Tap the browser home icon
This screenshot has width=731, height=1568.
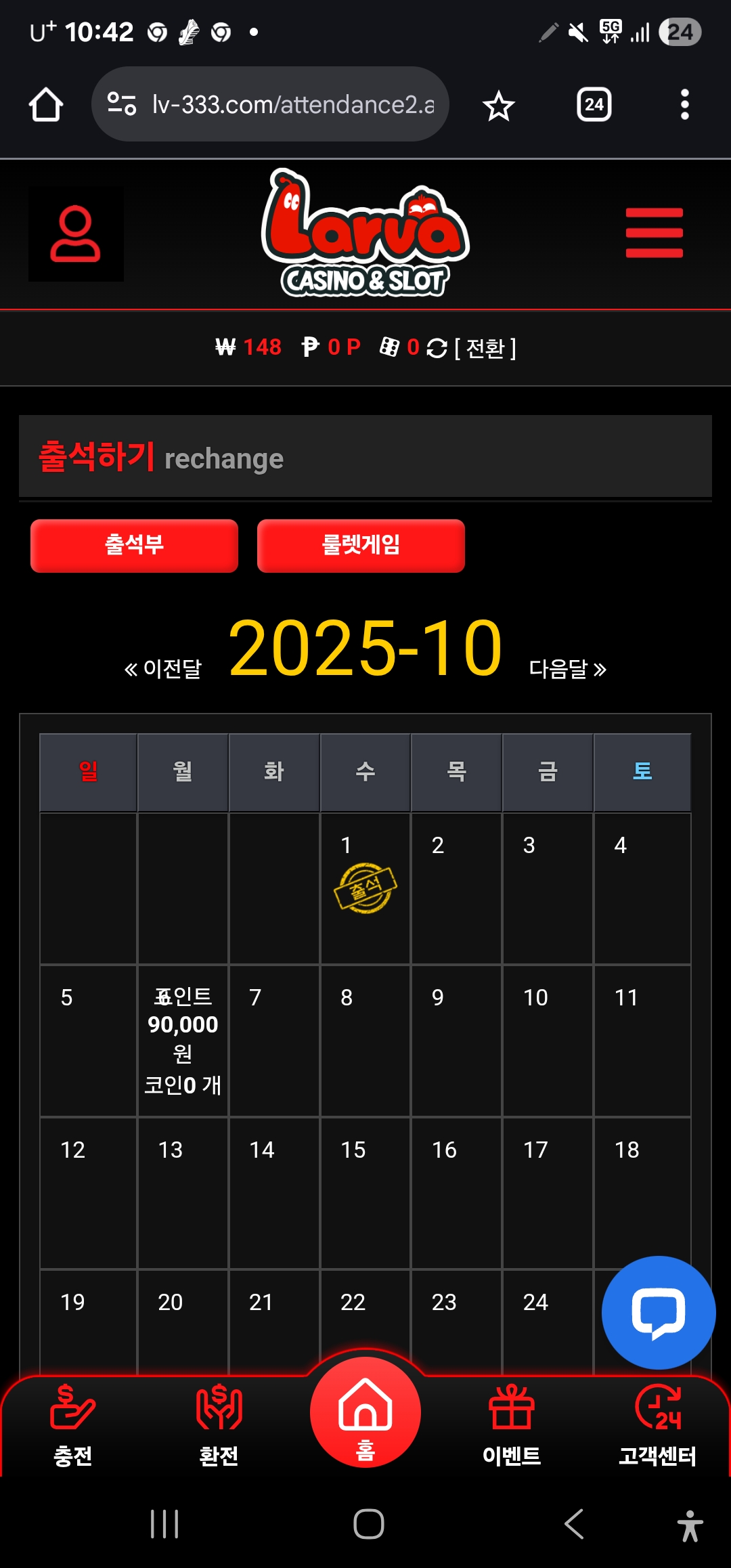click(46, 105)
